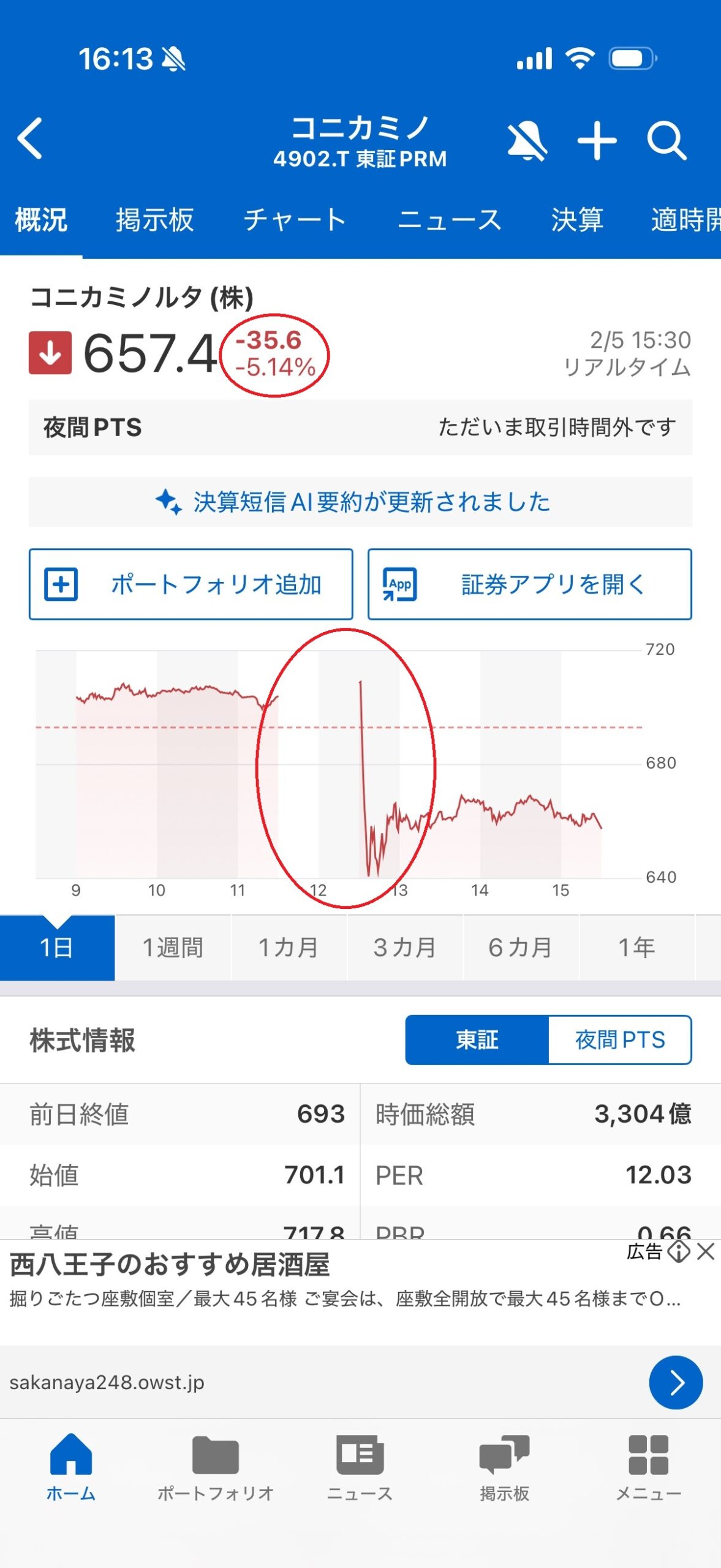The height and width of the screenshot is (1568, 721).
Task: Add this stock with the plus icon
Action: 597,141
